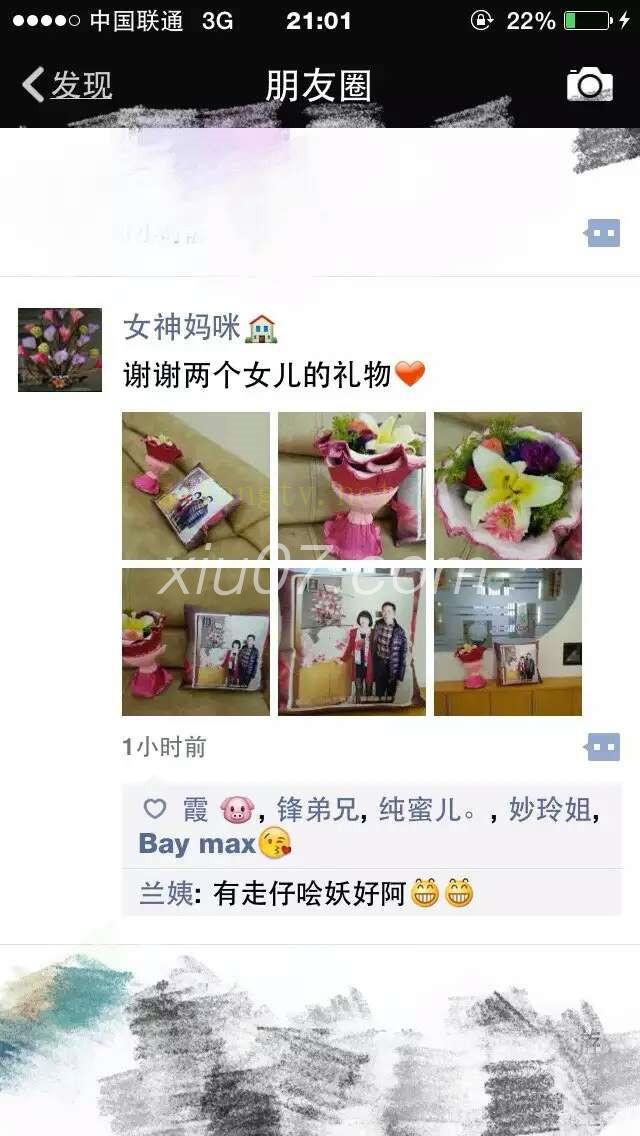Open the sixth photo on the cabinet
Image resolution: width=640 pixels, height=1136 pixels.
508,642
